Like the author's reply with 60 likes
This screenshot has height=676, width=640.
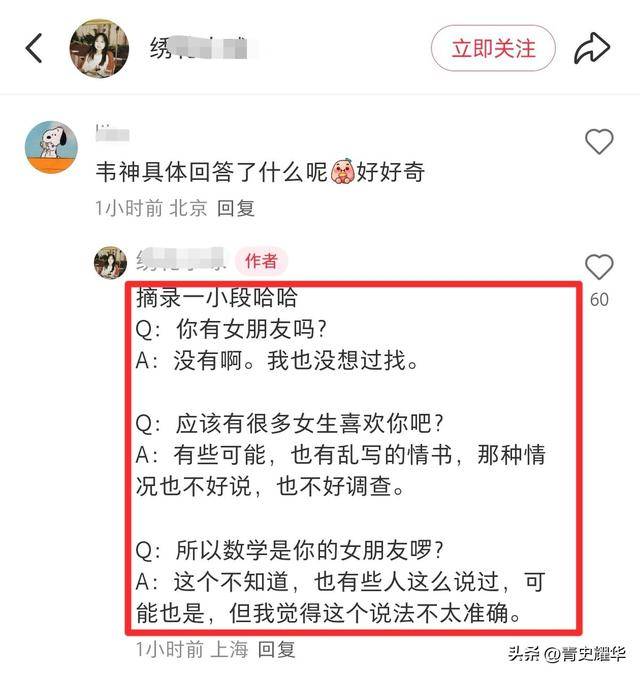[x=598, y=267]
